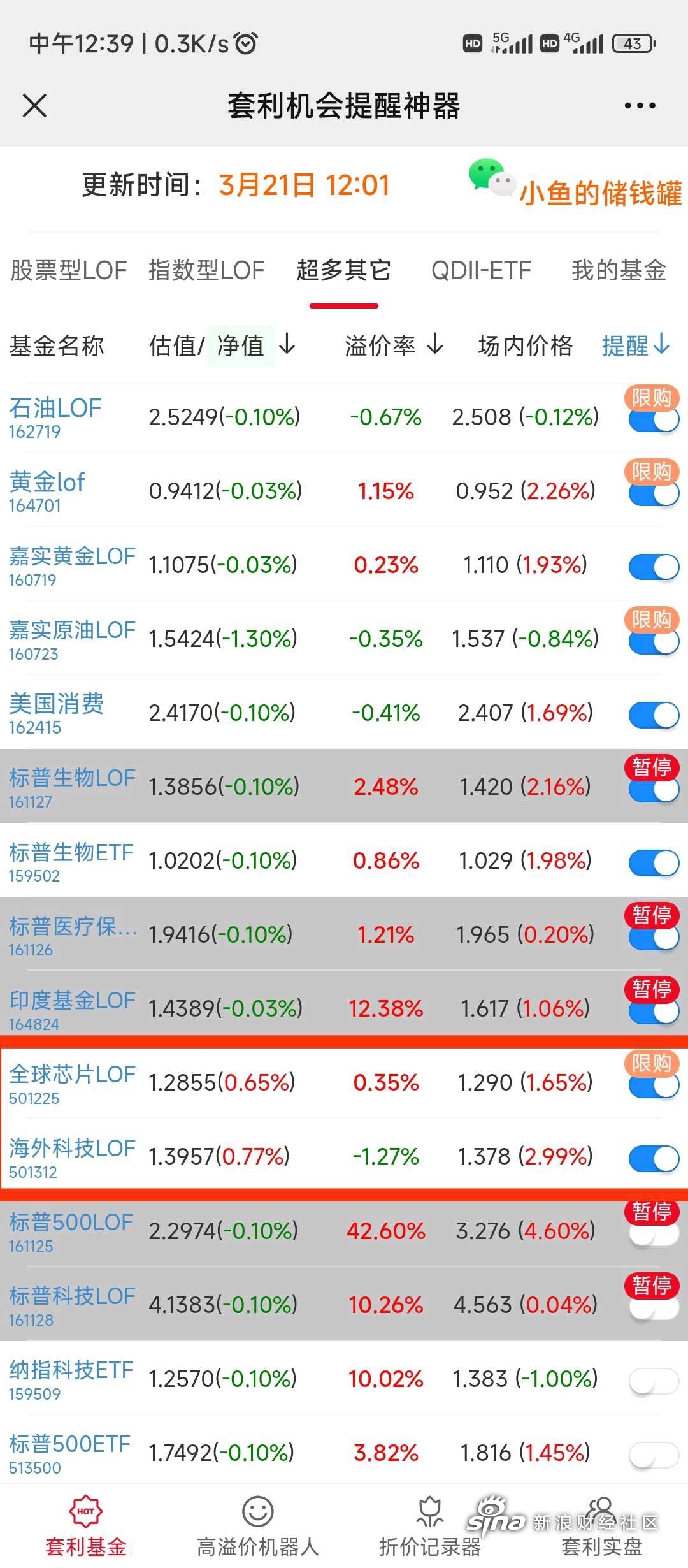Disable the 海外科技LOF reminder switch

coord(654,1159)
